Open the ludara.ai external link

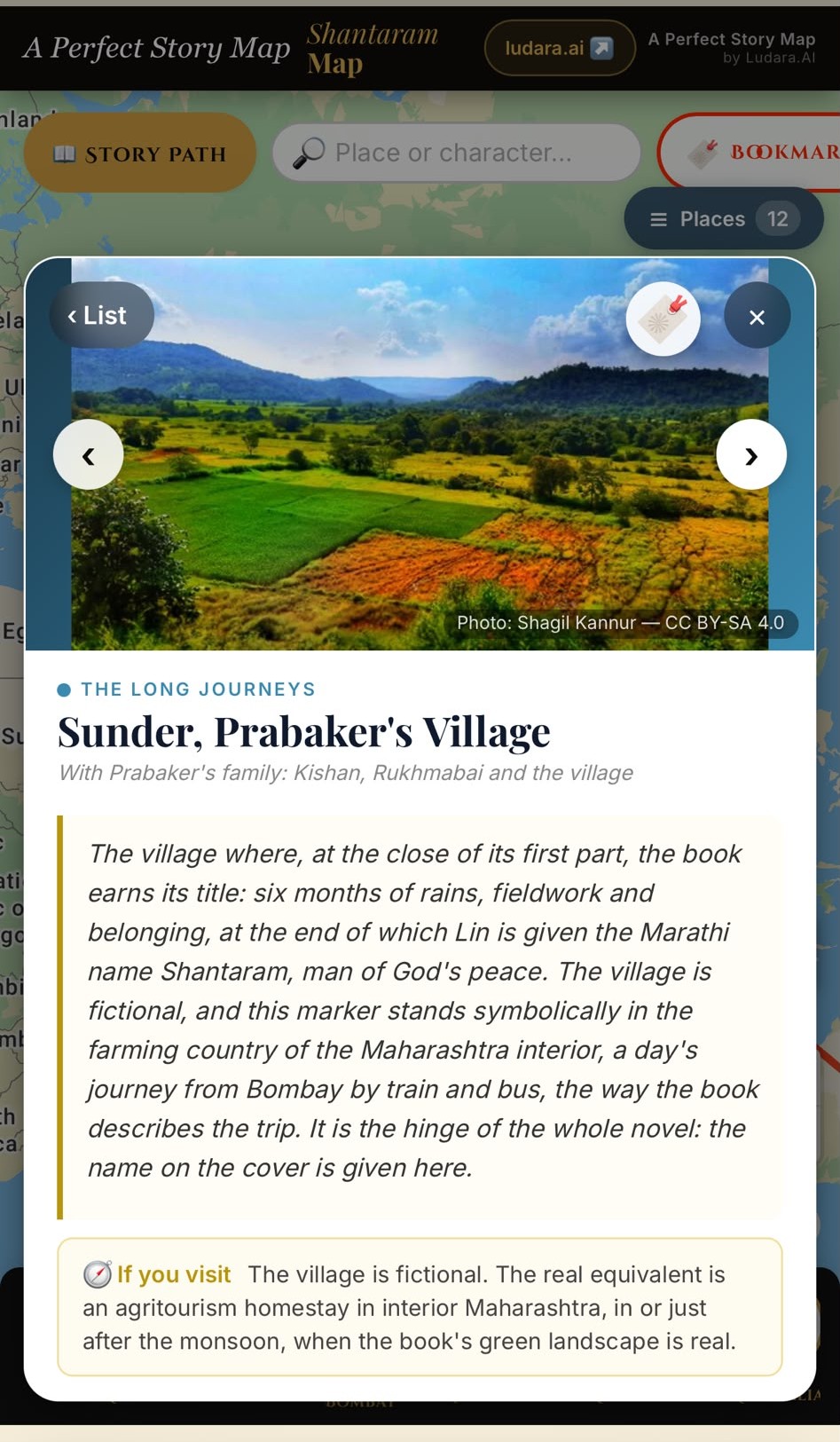(x=560, y=48)
